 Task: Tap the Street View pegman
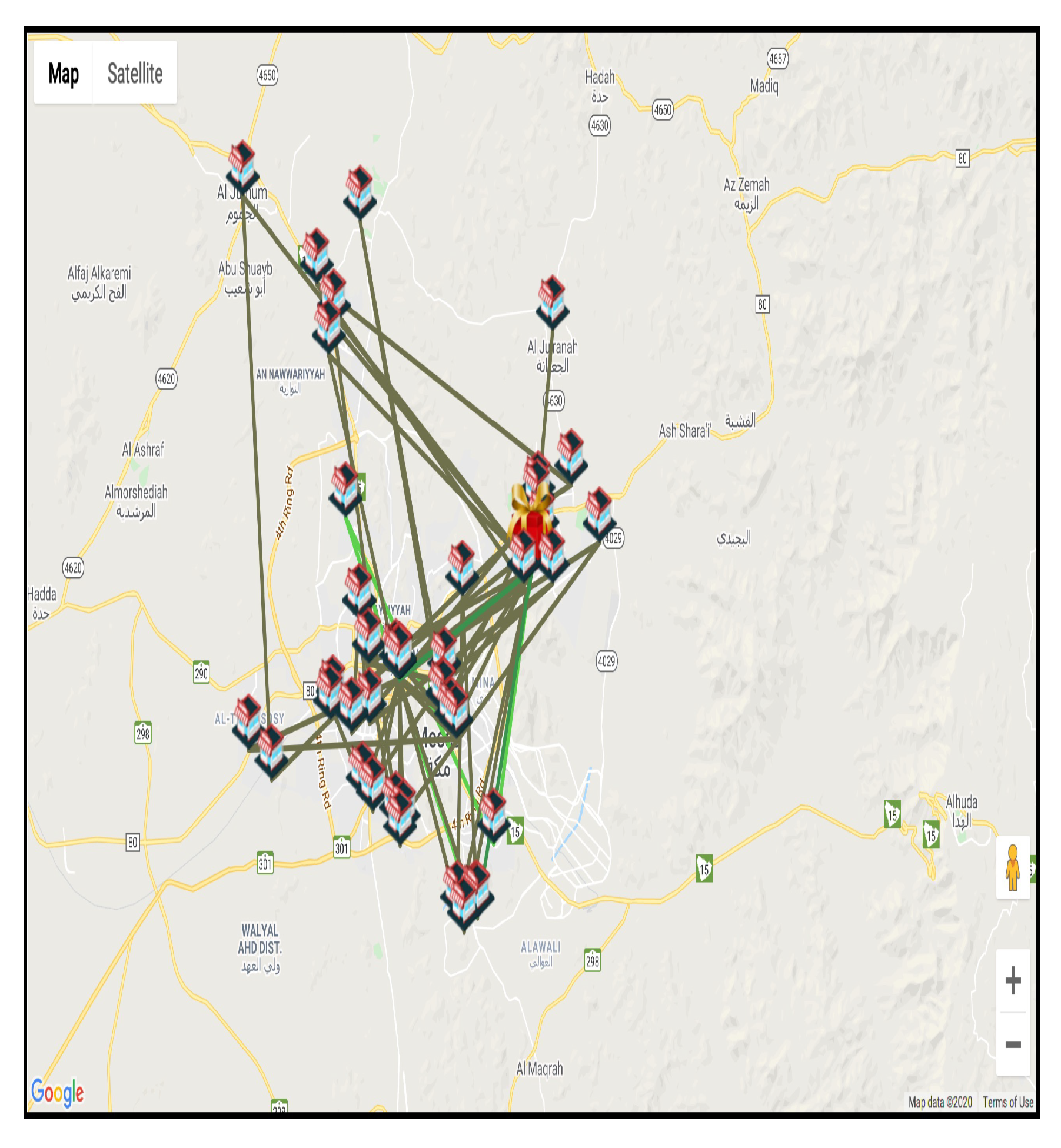tap(1012, 867)
